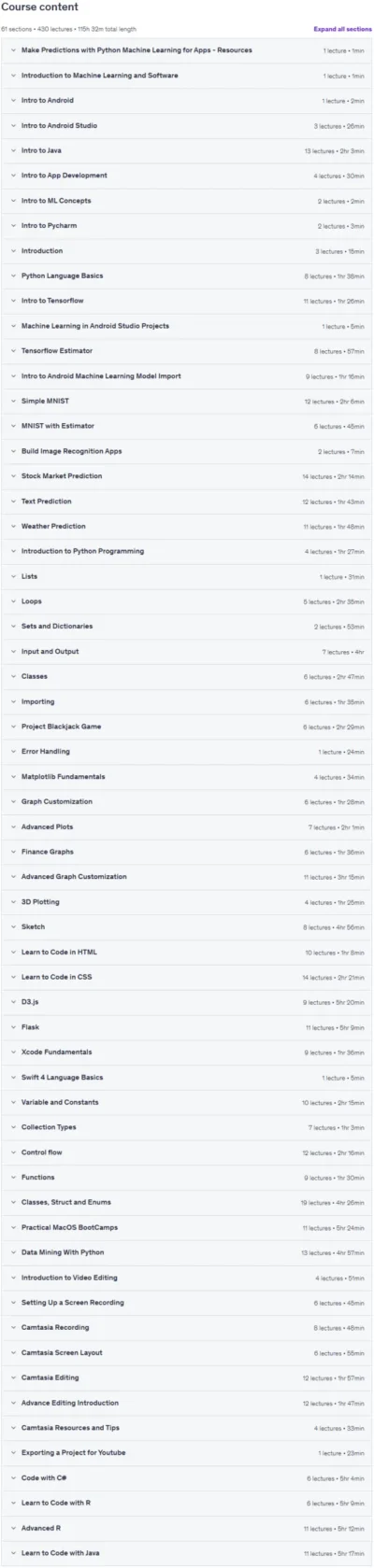Open the Python Language Basics section
The image size is (374, 1568).
(187, 275)
